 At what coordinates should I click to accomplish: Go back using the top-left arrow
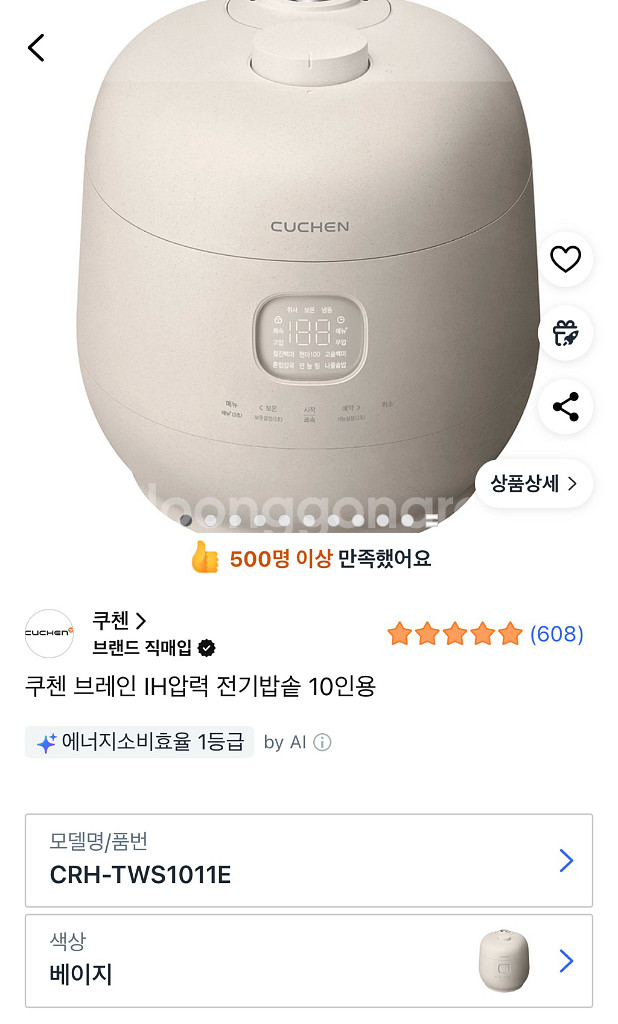tap(37, 47)
